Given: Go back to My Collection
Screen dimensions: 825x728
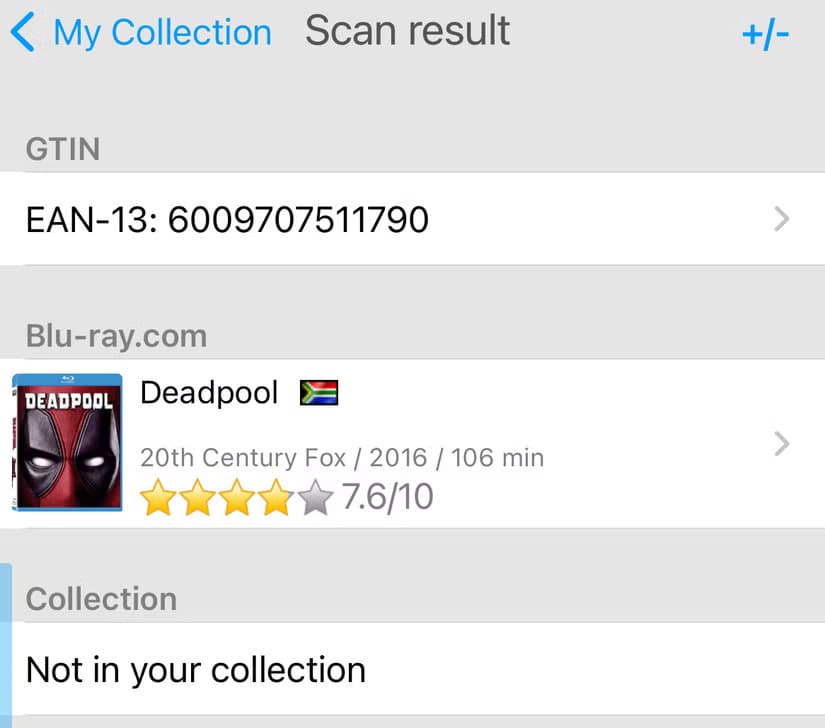Looking at the screenshot, I should (142, 33).
